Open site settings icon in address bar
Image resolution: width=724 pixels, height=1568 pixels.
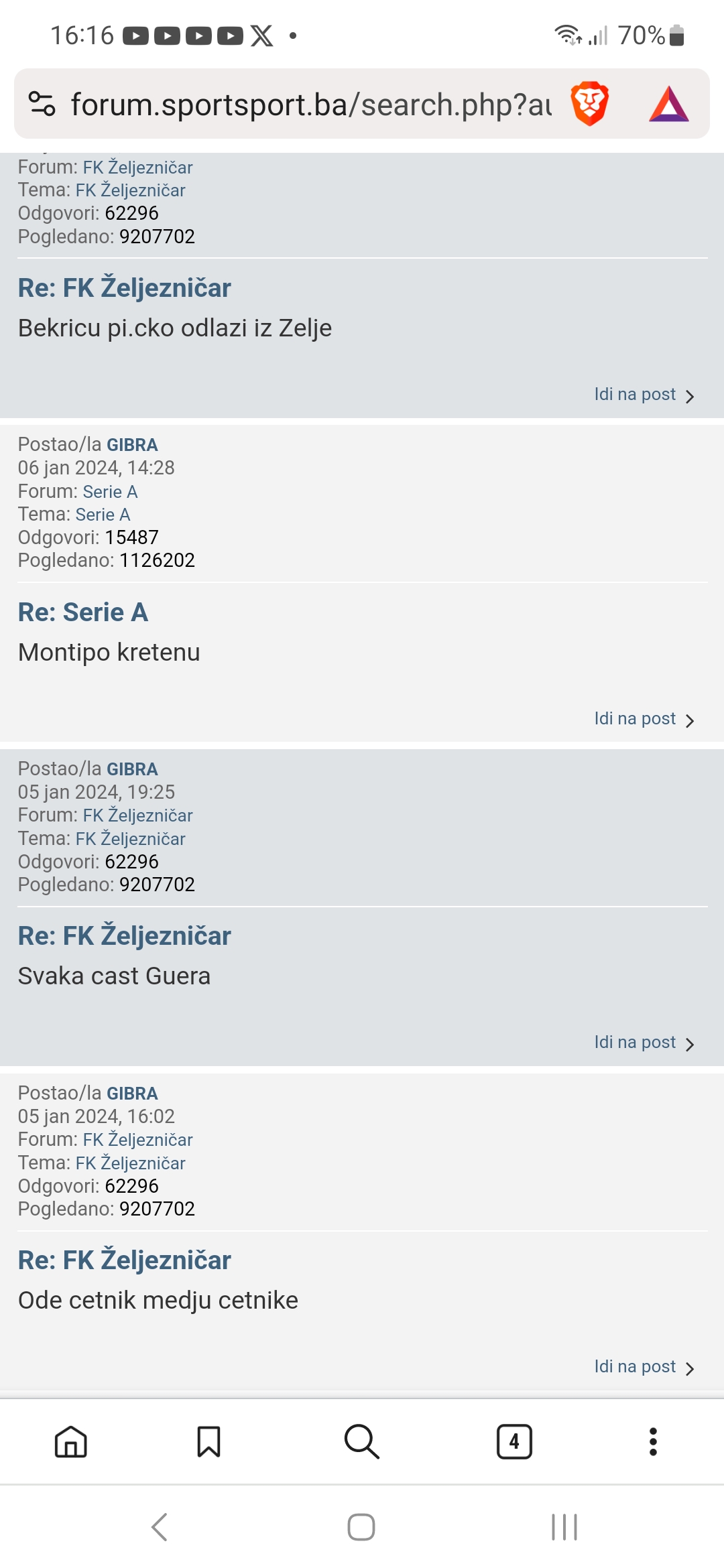(x=42, y=104)
